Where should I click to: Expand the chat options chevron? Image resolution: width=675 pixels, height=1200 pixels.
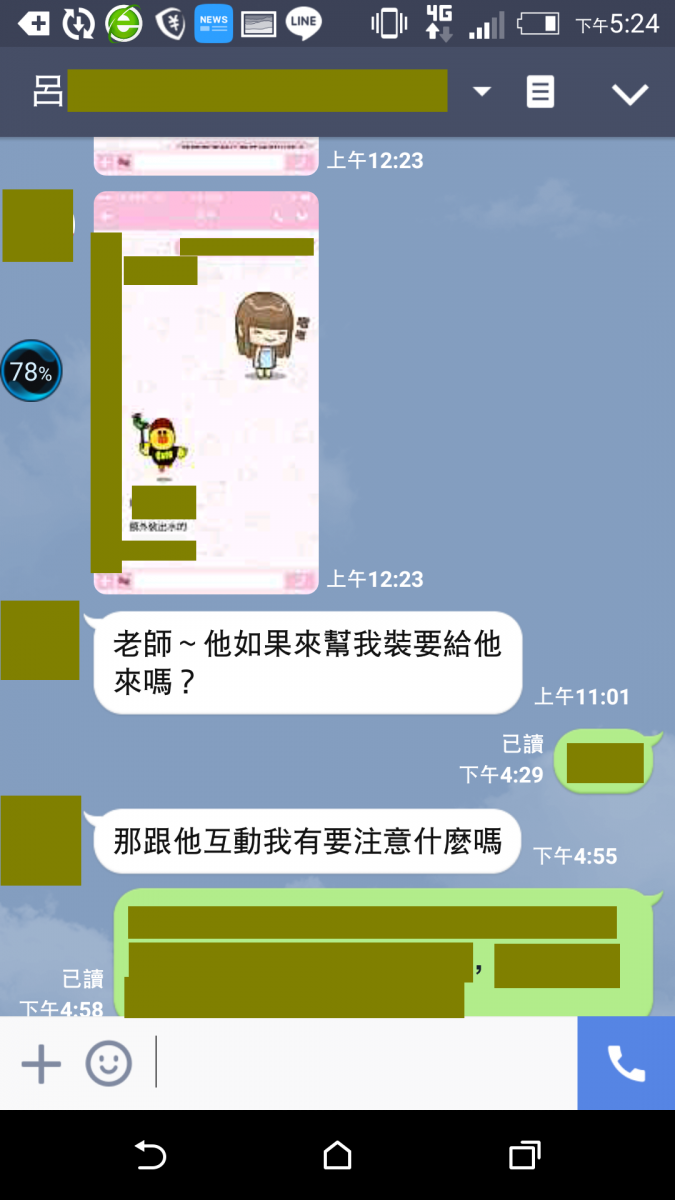[x=630, y=94]
